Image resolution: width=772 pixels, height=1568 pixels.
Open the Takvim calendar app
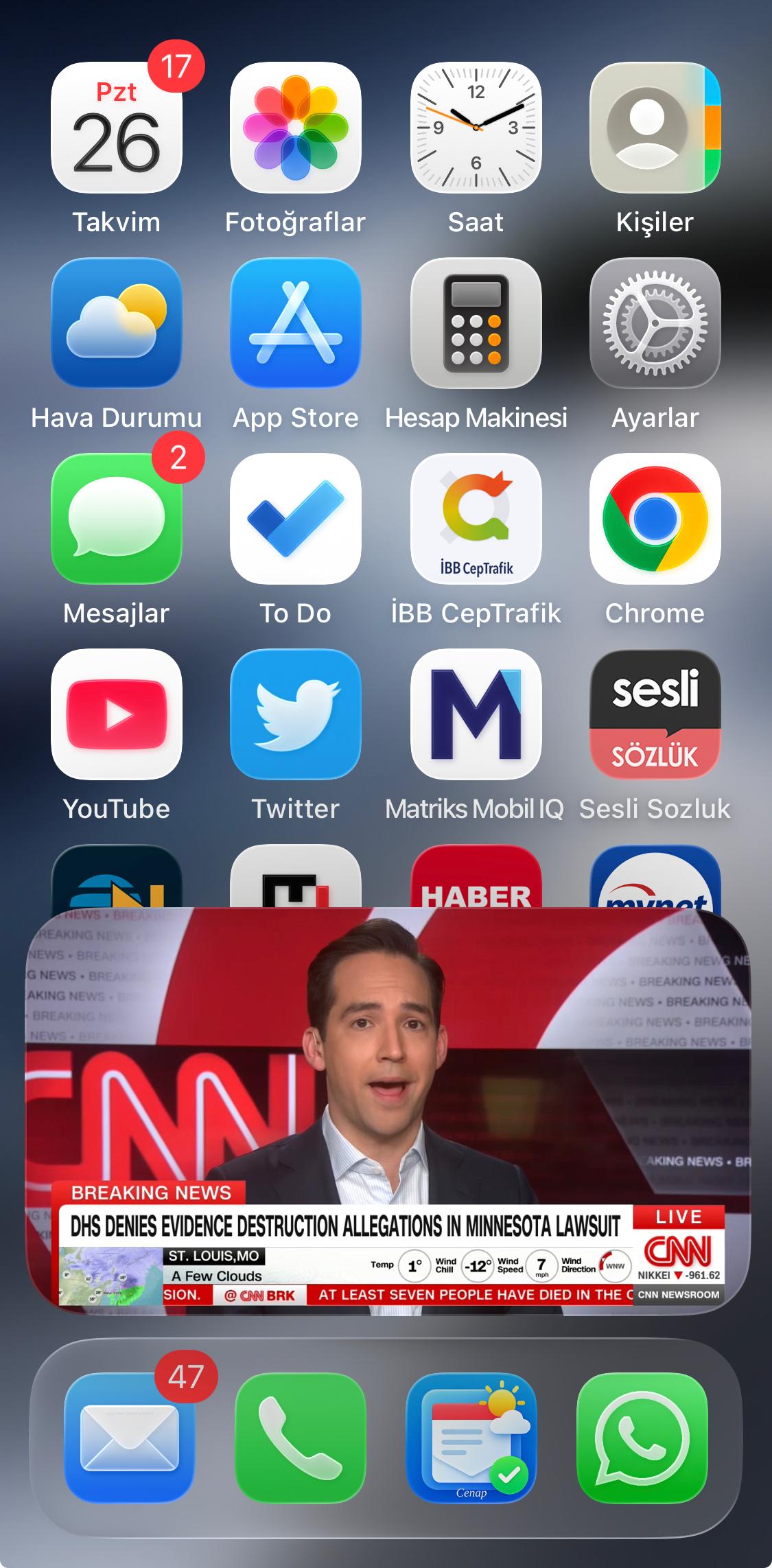[x=117, y=128]
